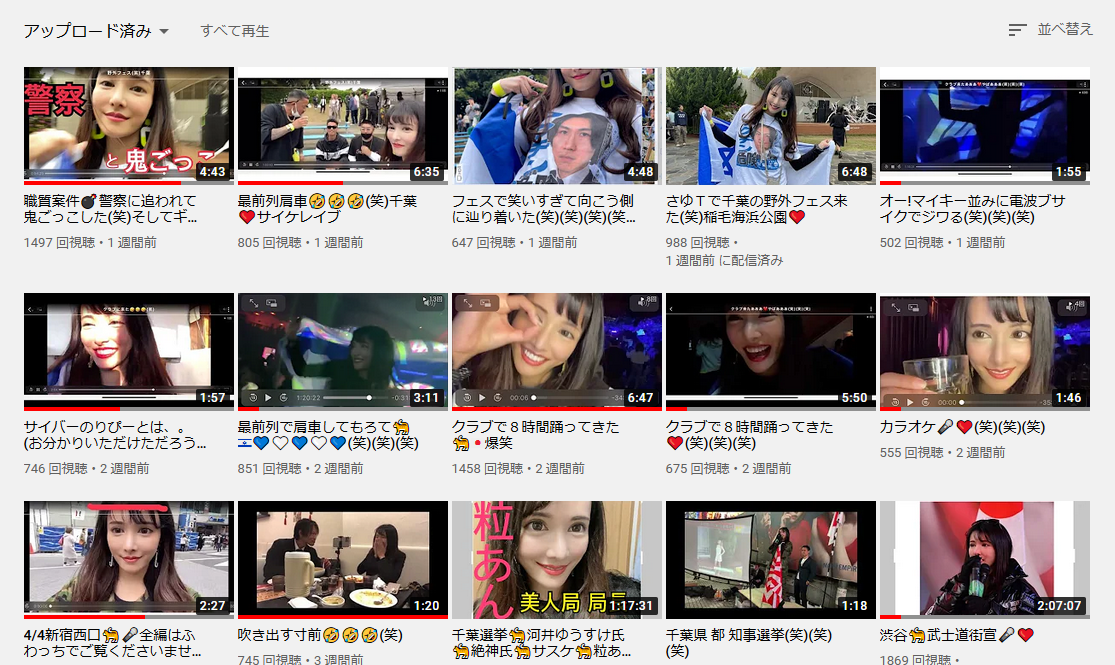This screenshot has height=665, width=1115.
Task: Open video サイバーのりピーとは
Action: pos(128,351)
